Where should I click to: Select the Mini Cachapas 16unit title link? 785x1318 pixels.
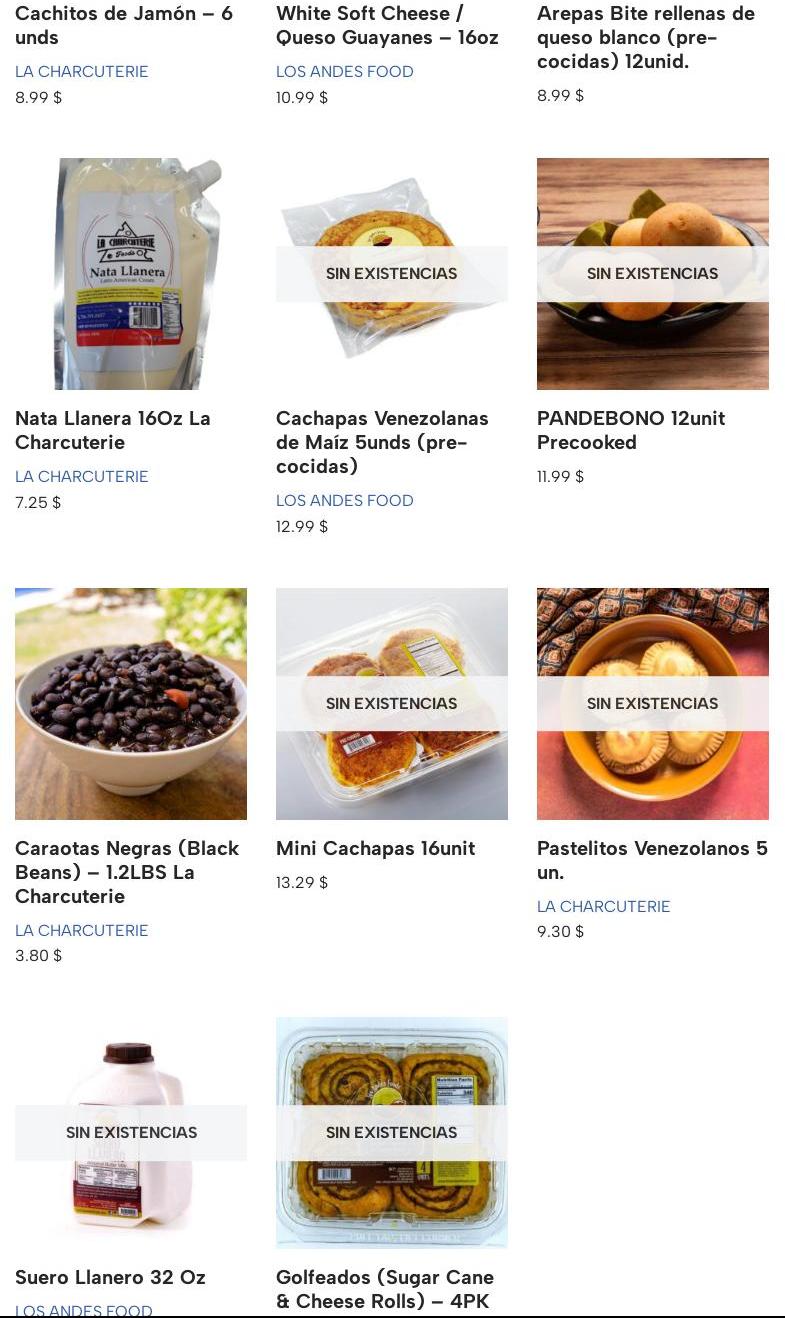[376, 849]
